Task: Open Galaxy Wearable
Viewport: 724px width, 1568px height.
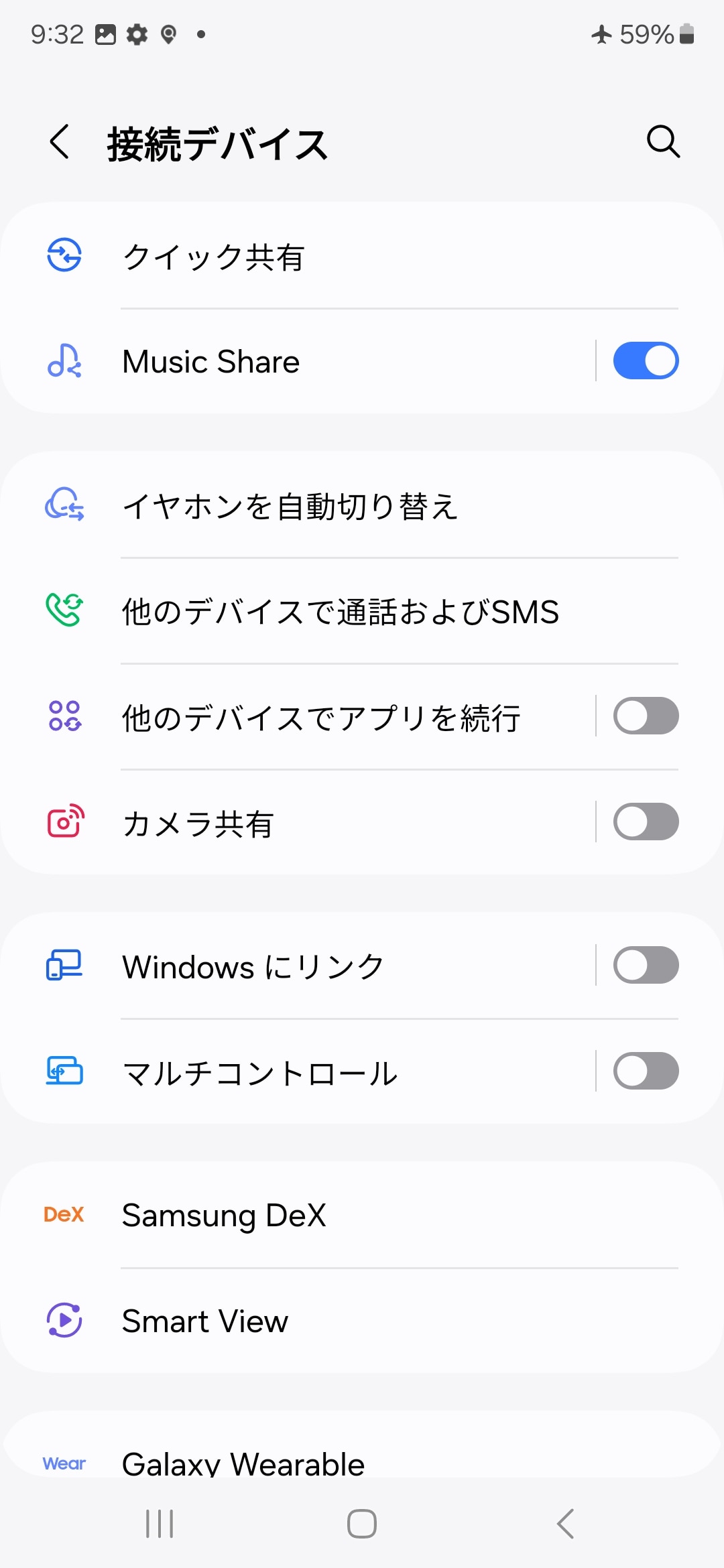Action: pos(362,1462)
